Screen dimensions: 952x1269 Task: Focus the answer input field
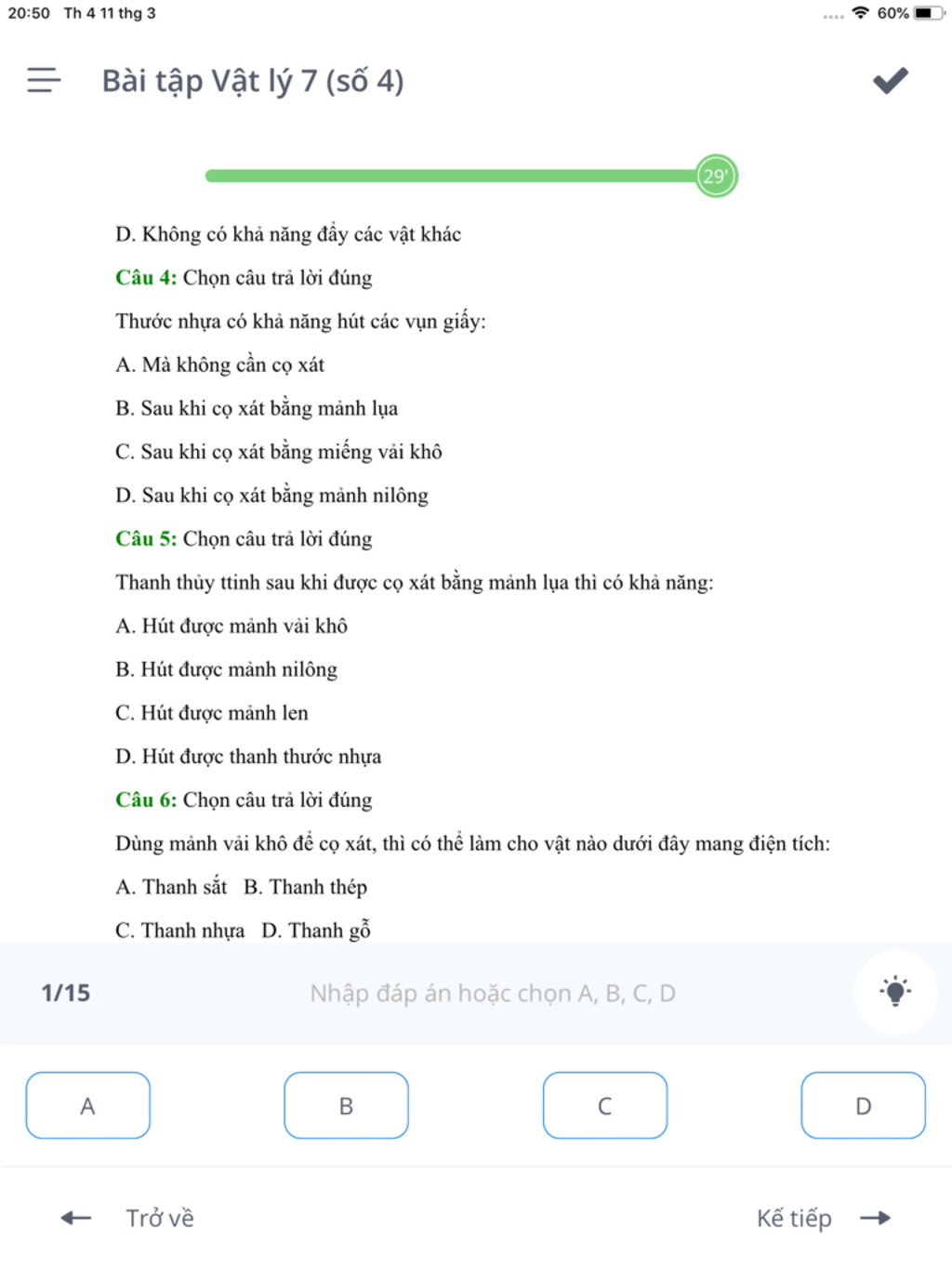493,993
